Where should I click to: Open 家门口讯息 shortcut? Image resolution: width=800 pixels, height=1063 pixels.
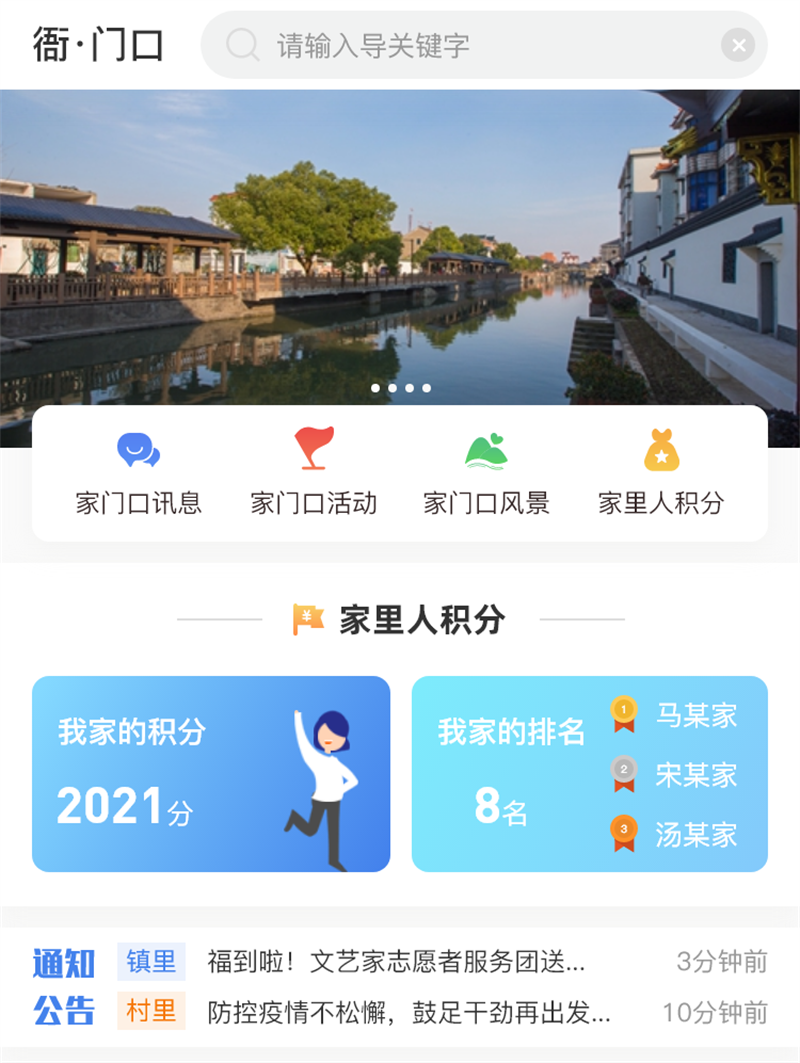[x=139, y=474]
